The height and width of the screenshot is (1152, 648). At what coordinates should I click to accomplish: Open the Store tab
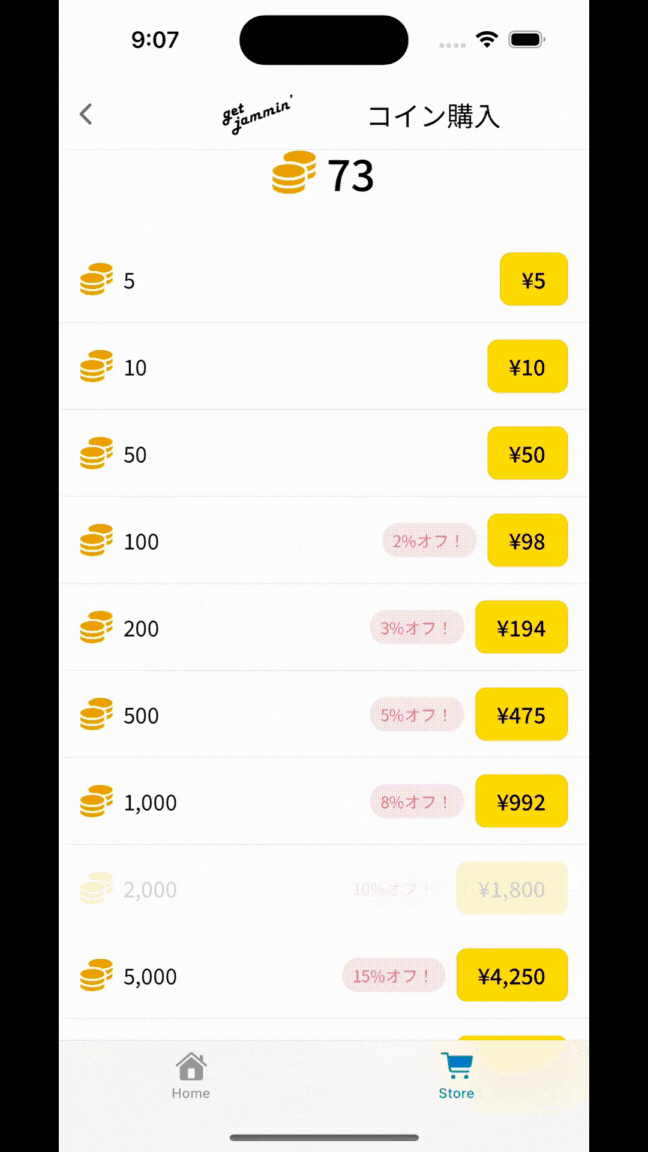456,1076
